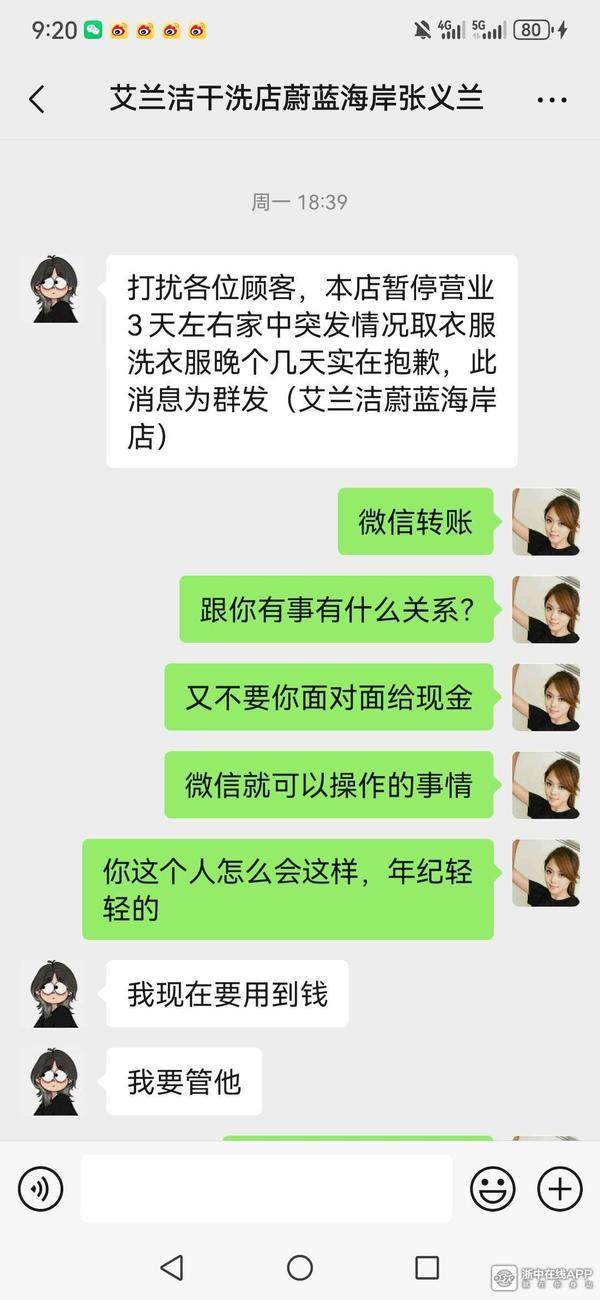This screenshot has height=1300, width=600.
Task: Go back from the chat
Action: 37,99
